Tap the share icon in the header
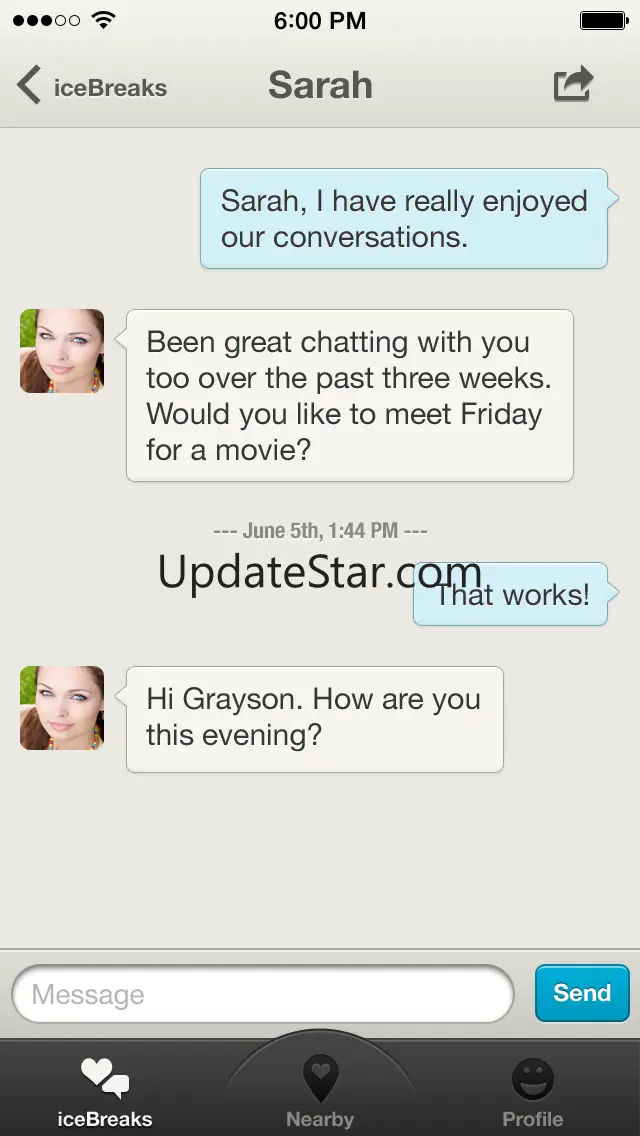Image resolution: width=640 pixels, height=1136 pixels. (573, 84)
